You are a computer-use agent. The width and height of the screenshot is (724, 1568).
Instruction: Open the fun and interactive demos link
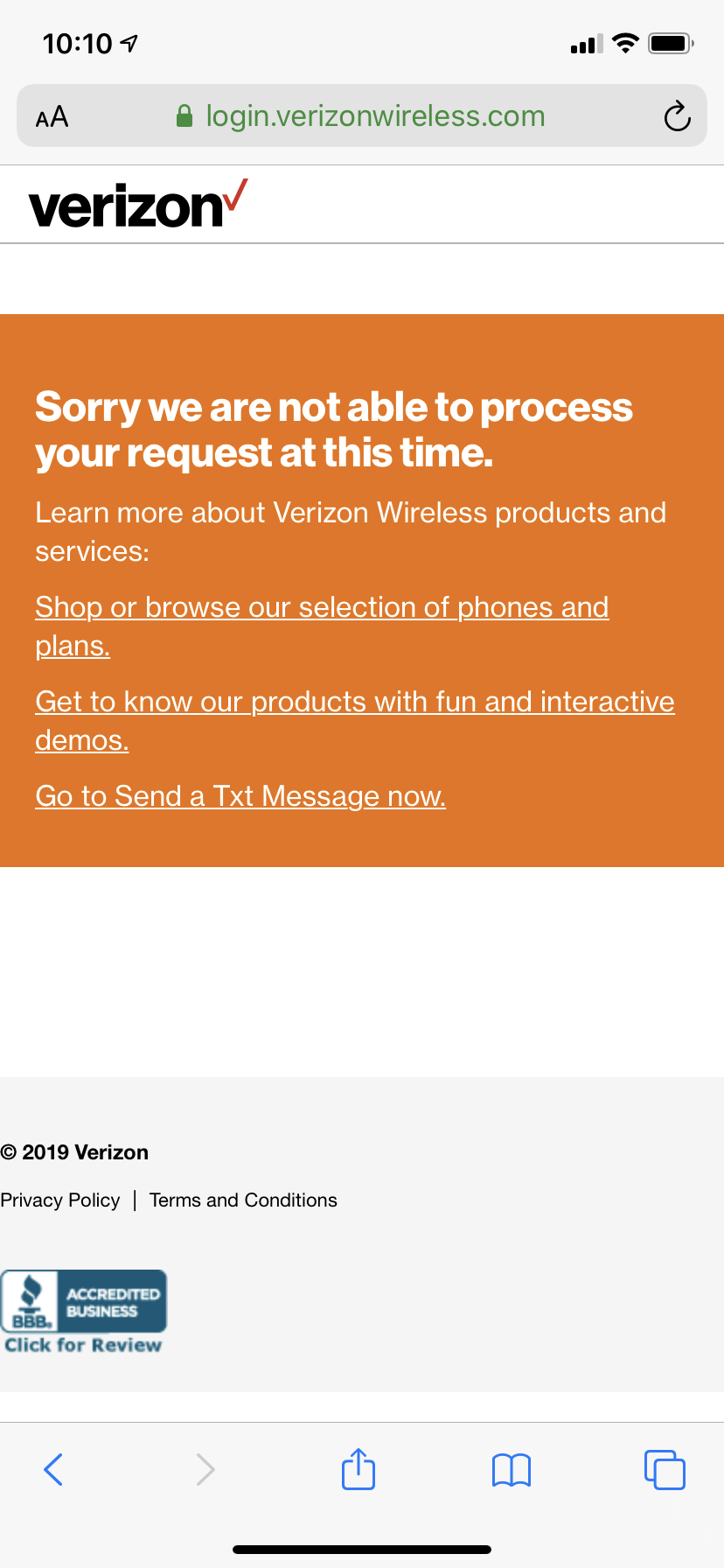coord(354,702)
